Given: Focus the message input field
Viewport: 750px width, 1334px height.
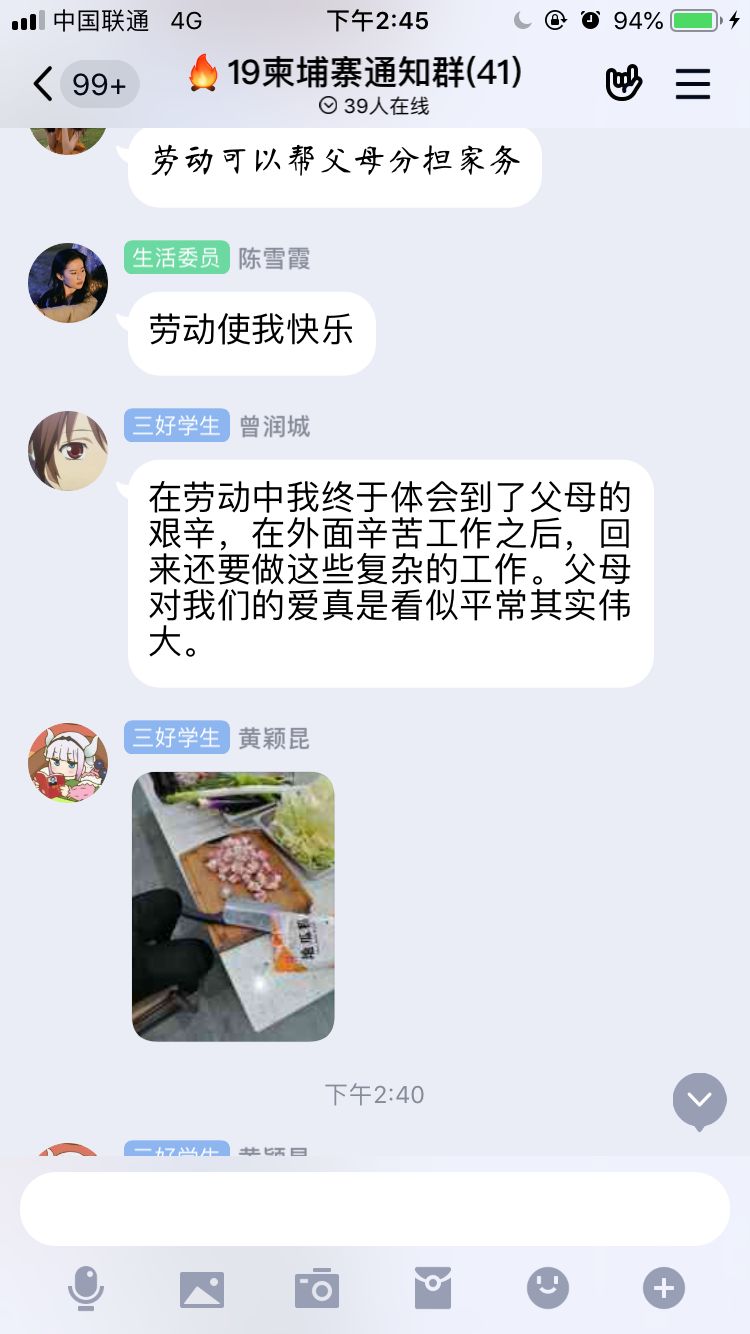Looking at the screenshot, I should 375,1209.
